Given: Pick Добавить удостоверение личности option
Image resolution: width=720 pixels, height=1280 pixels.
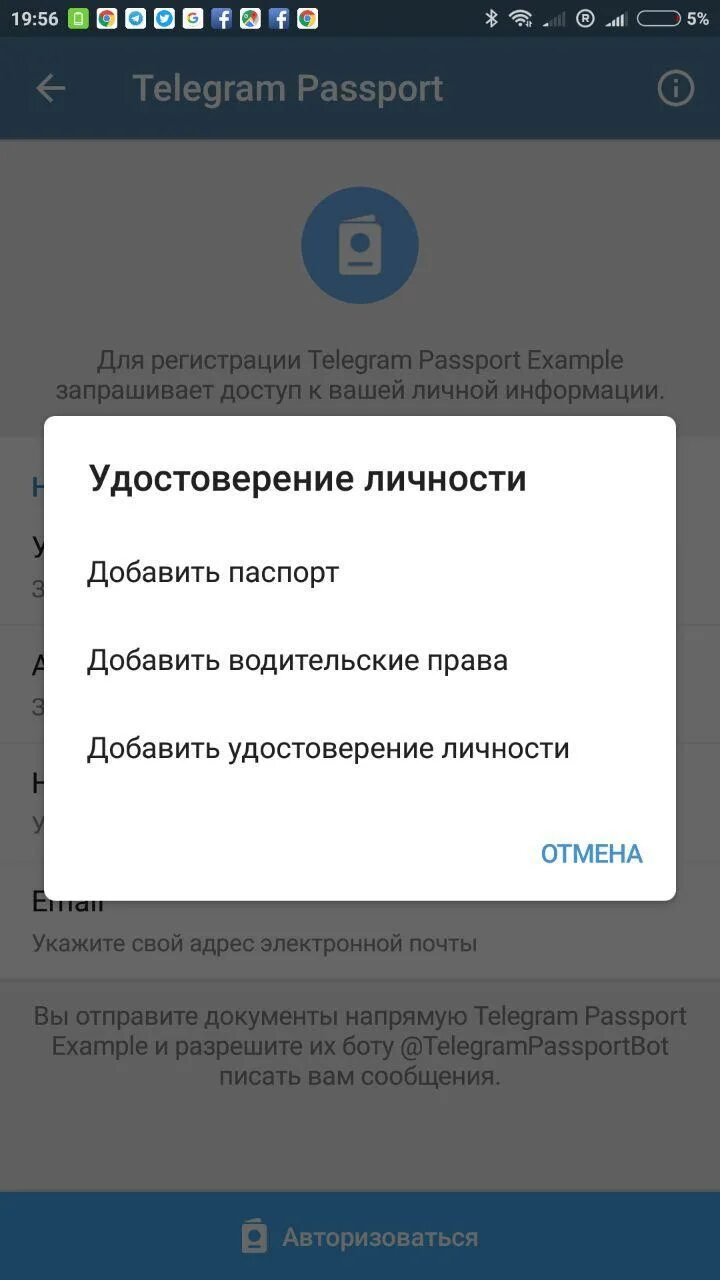Looking at the screenshot, I should click(360, 749).
